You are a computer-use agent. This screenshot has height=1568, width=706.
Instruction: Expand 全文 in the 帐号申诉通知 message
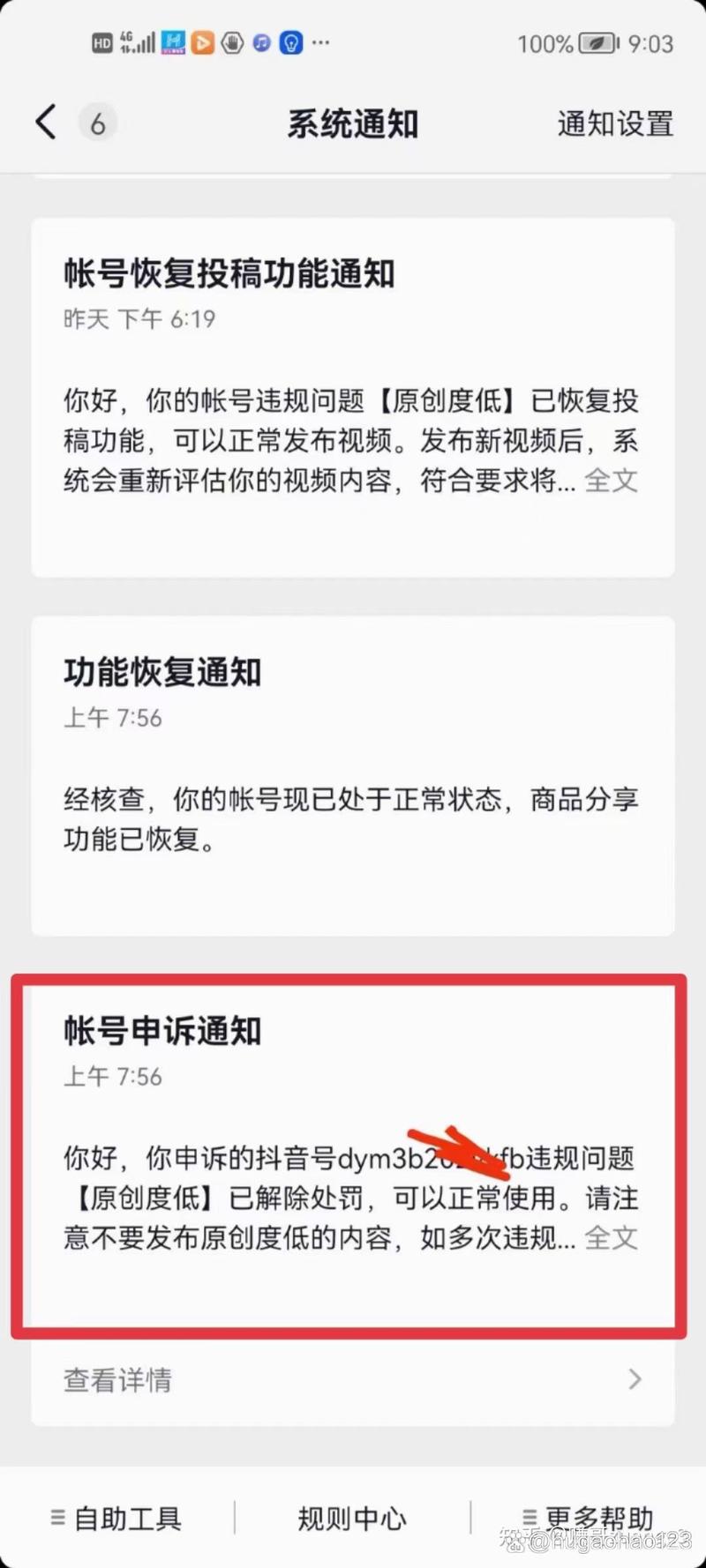point(611,1237)
